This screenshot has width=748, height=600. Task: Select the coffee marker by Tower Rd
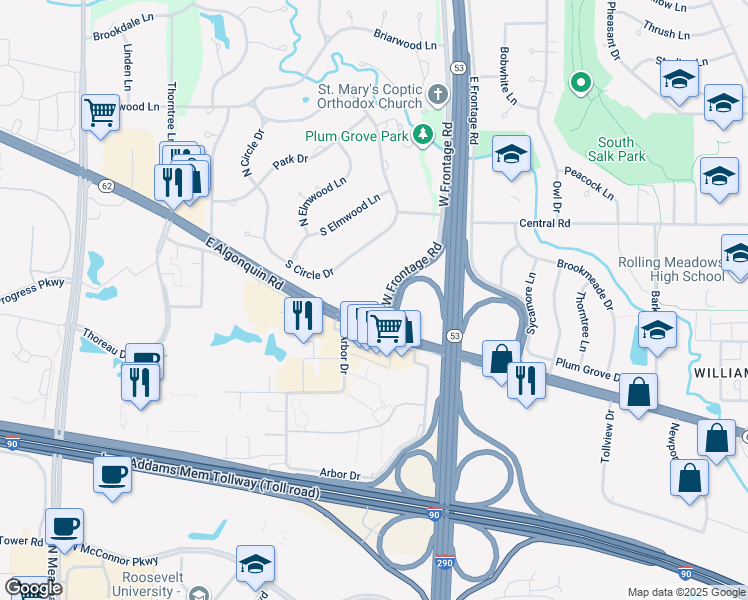64,526
